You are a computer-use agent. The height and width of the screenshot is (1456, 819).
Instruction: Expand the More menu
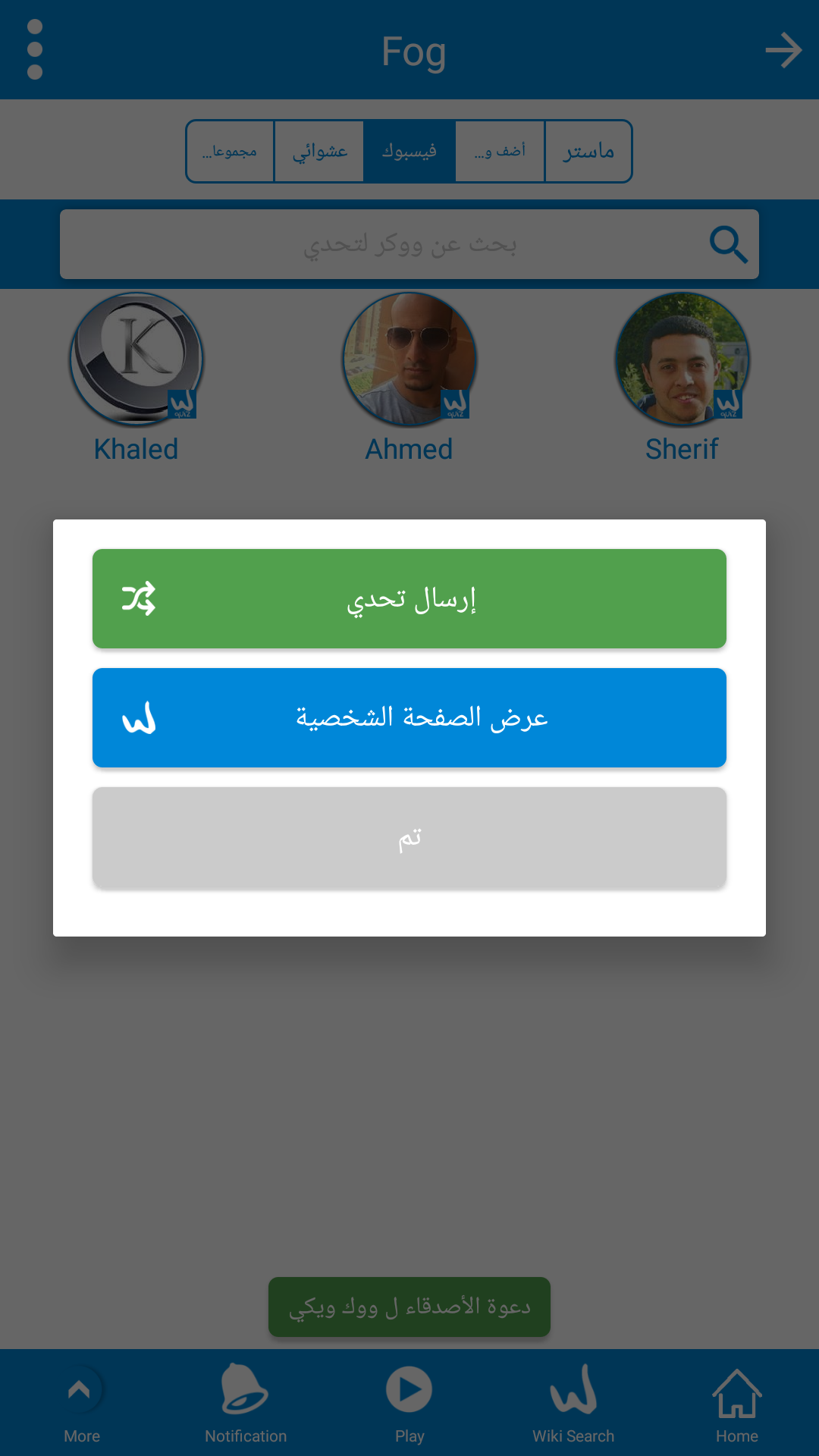point(82,1403)
